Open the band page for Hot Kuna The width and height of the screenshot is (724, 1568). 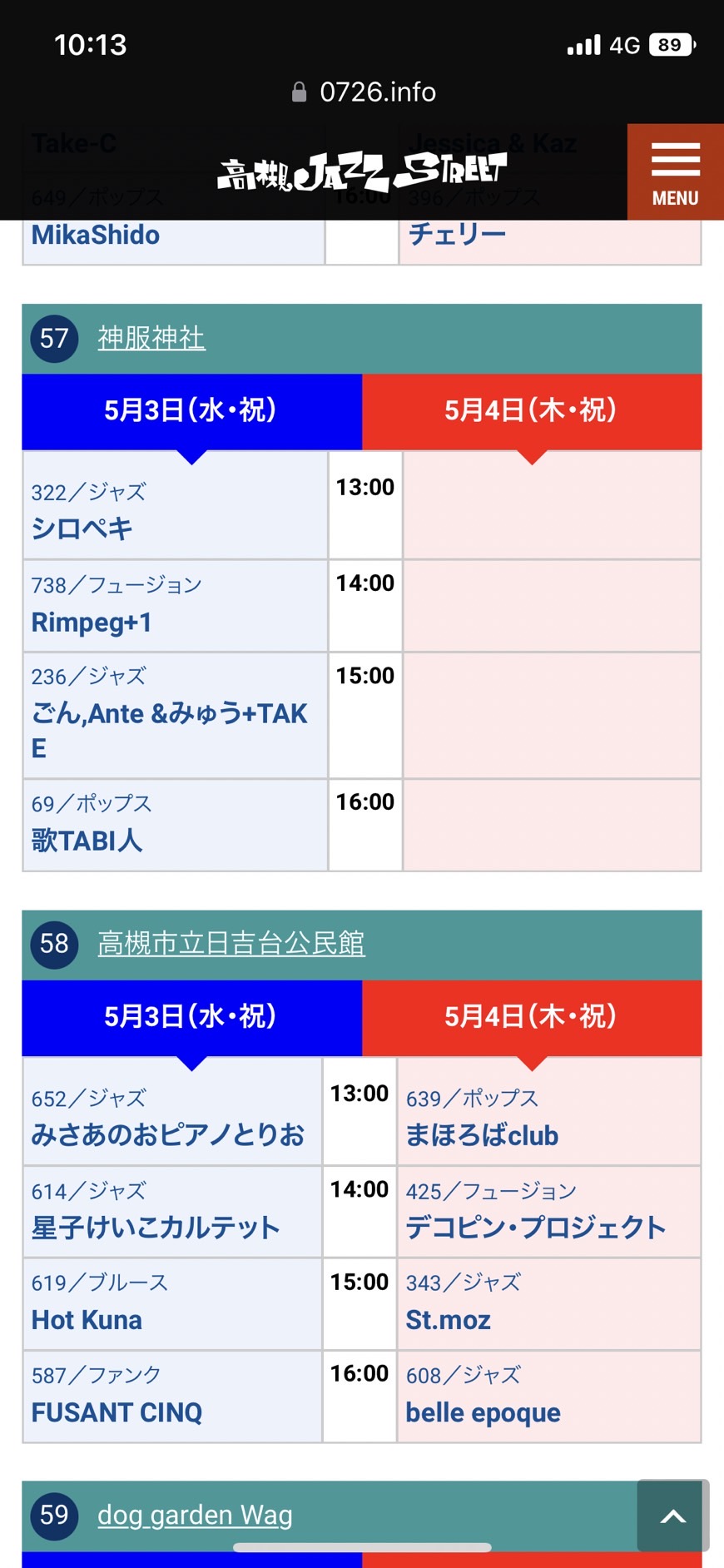tap(87, 1320)
